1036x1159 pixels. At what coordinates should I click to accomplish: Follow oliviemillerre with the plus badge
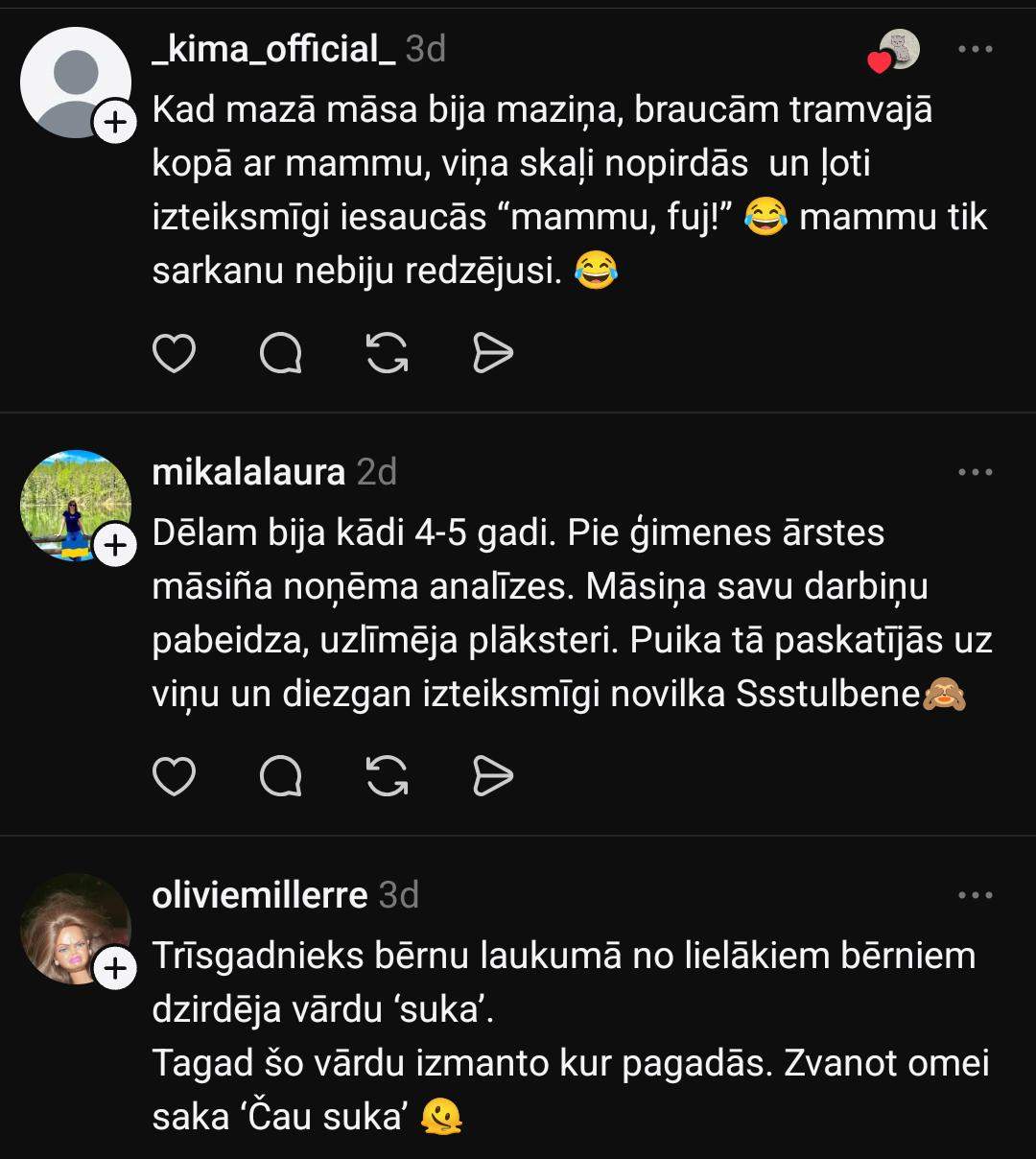point(115,969)
